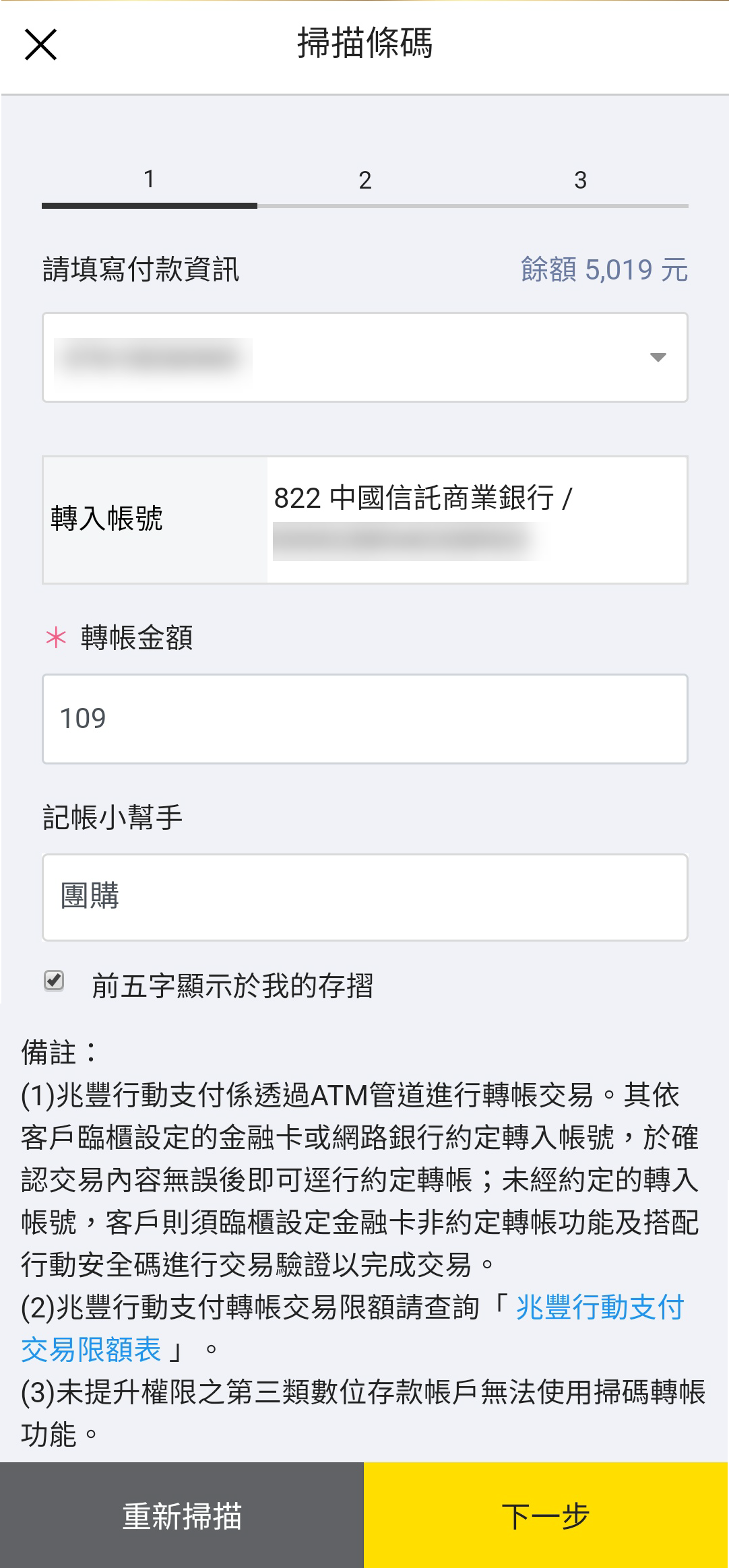This screenshot has height=1568, width=729.
Task: Edit the 記帳小幫手 note field
Action: (364, 897)
